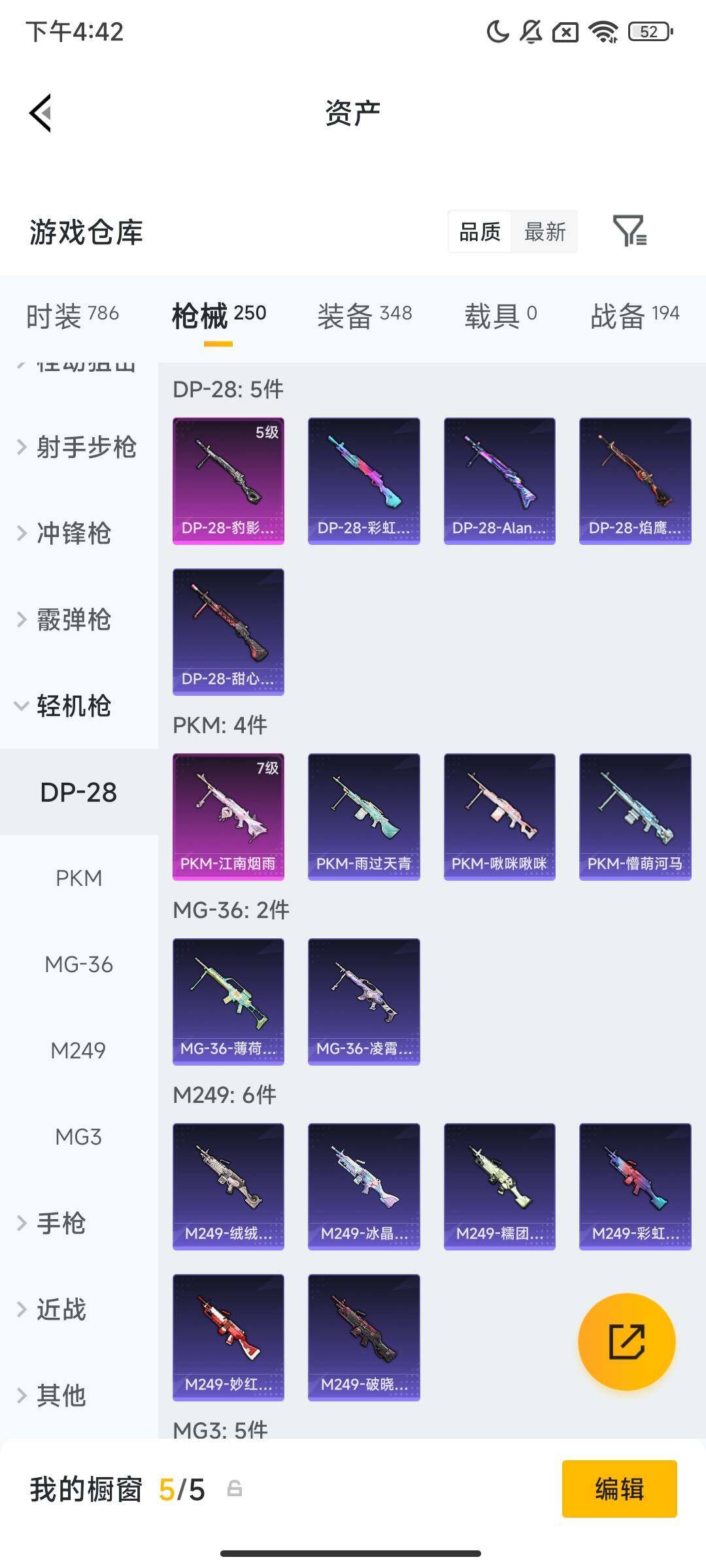Screen dimensions: 706x1568
Task: View the M249-破晓 skin
Action: (363, 1337)
